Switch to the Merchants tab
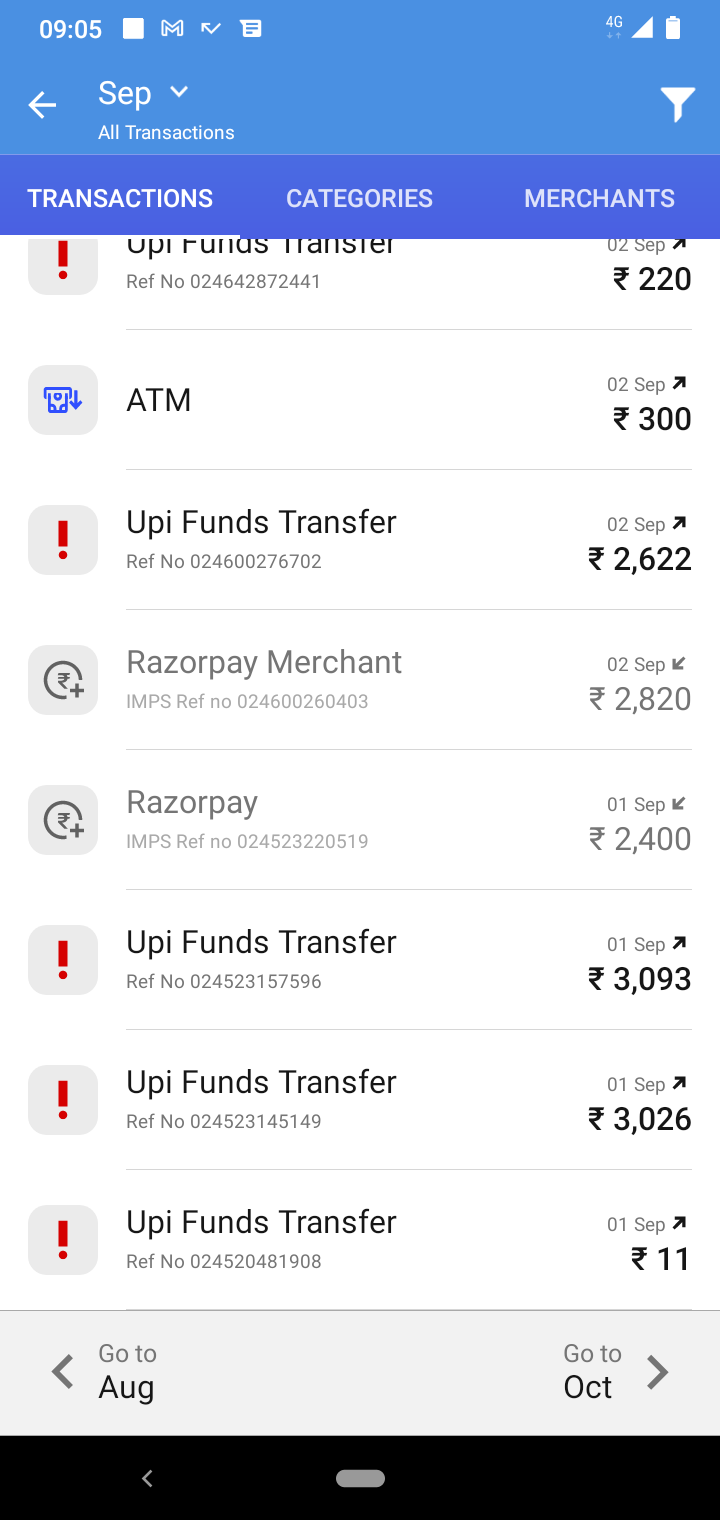This screenshot has height=1520, width=720. tap(599, 198)
